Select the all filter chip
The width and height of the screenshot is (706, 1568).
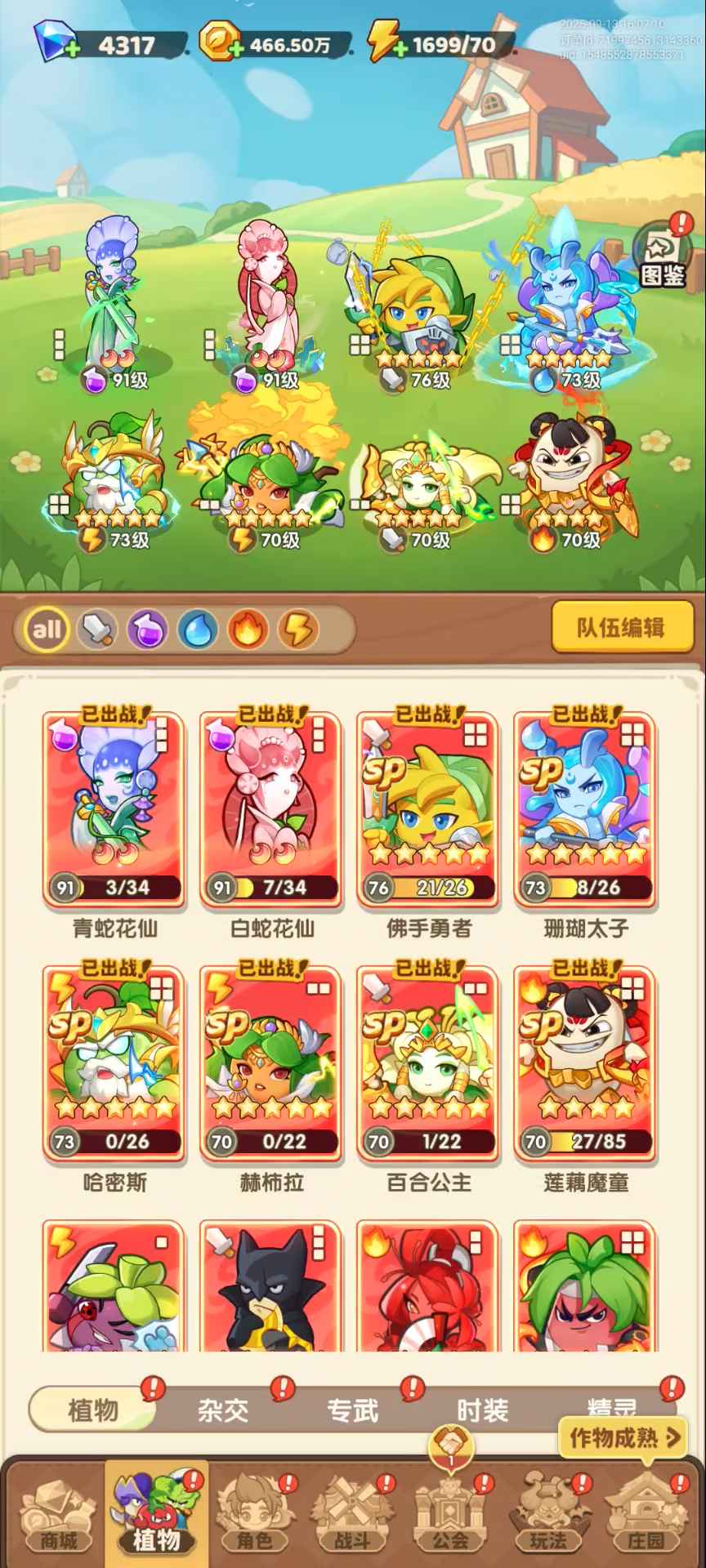[x=47, y=629]
